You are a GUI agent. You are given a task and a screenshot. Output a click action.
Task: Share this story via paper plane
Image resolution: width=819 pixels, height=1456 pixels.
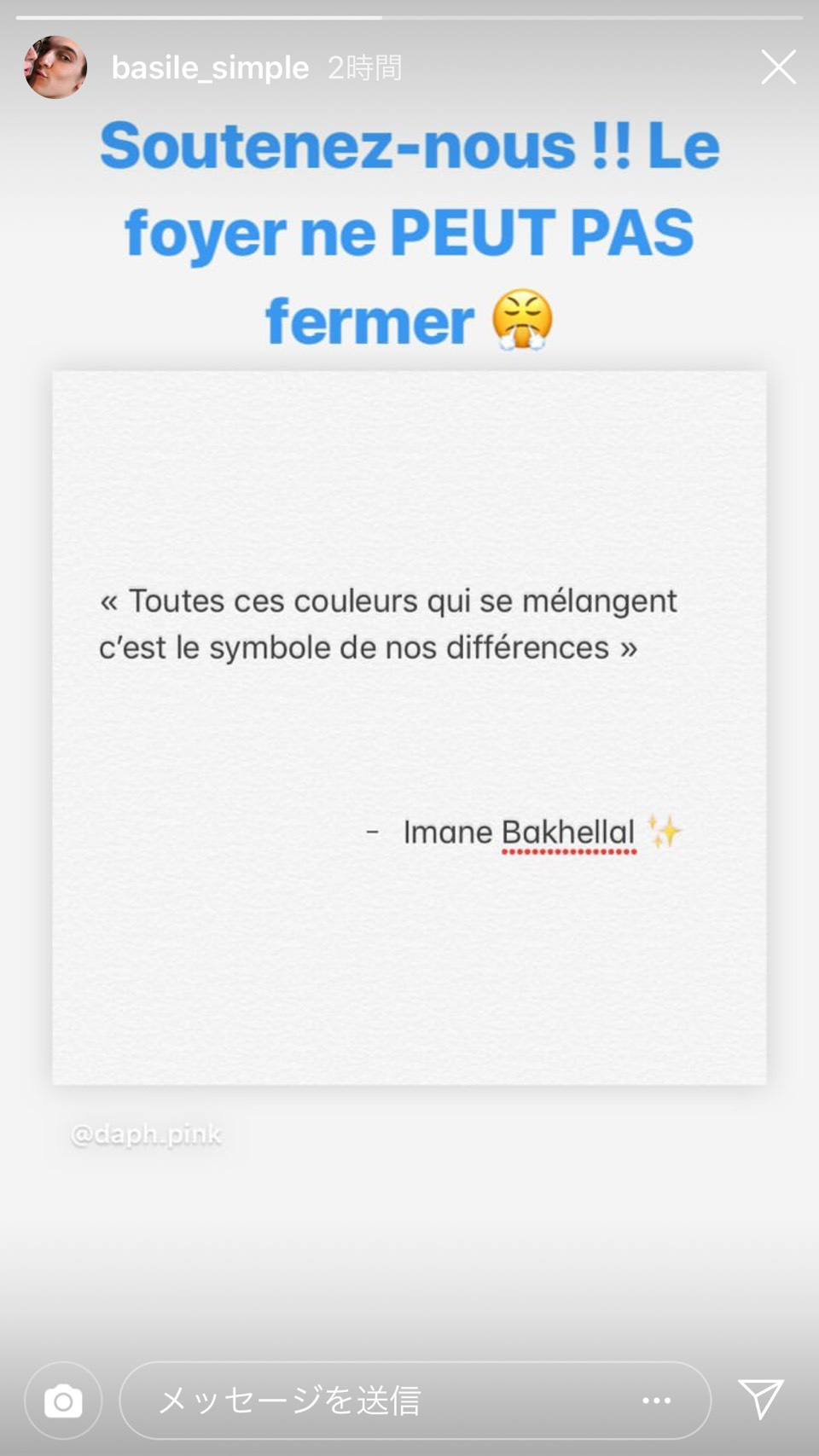760,1400
